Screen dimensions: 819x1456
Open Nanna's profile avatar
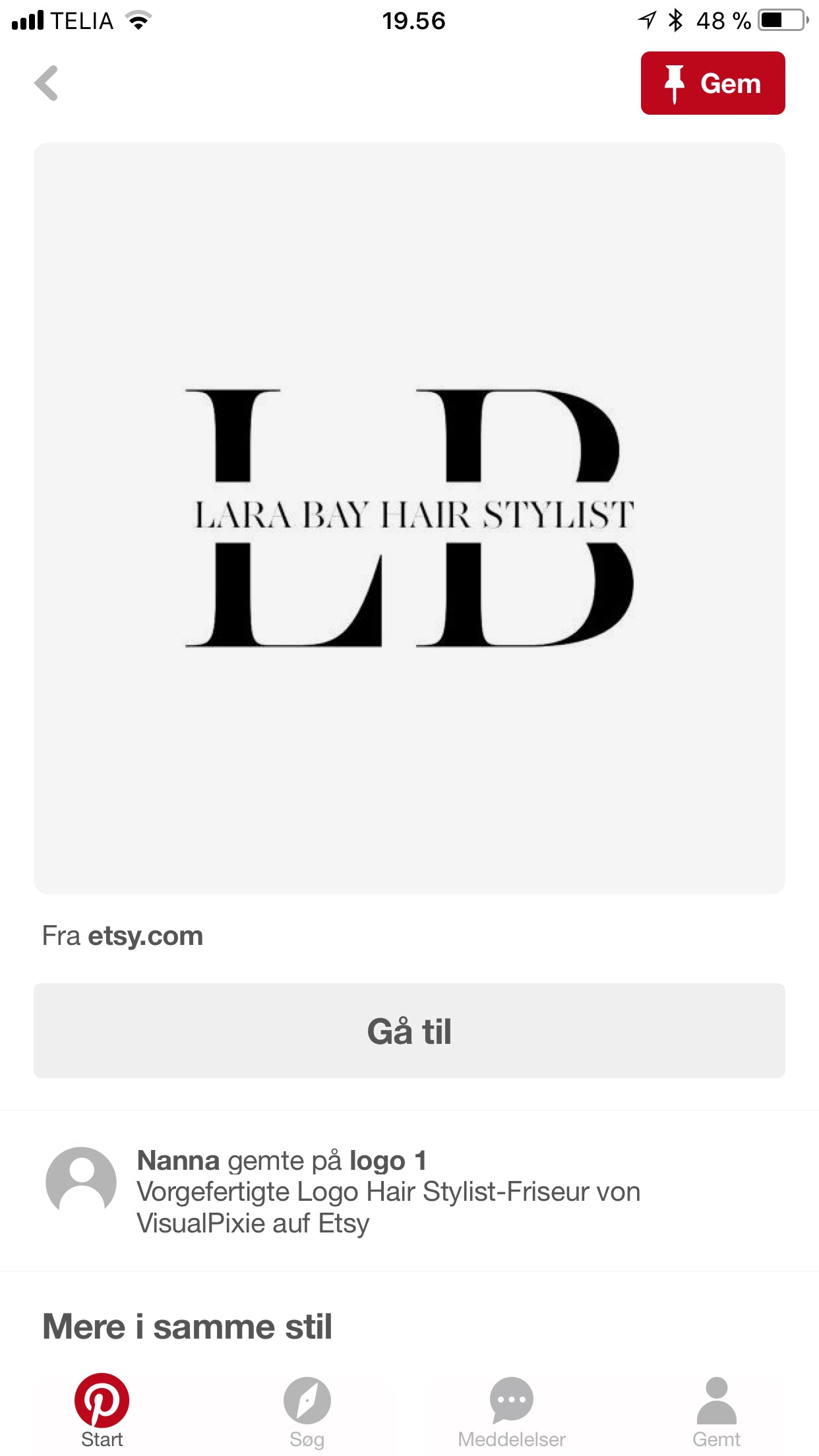81,1182
